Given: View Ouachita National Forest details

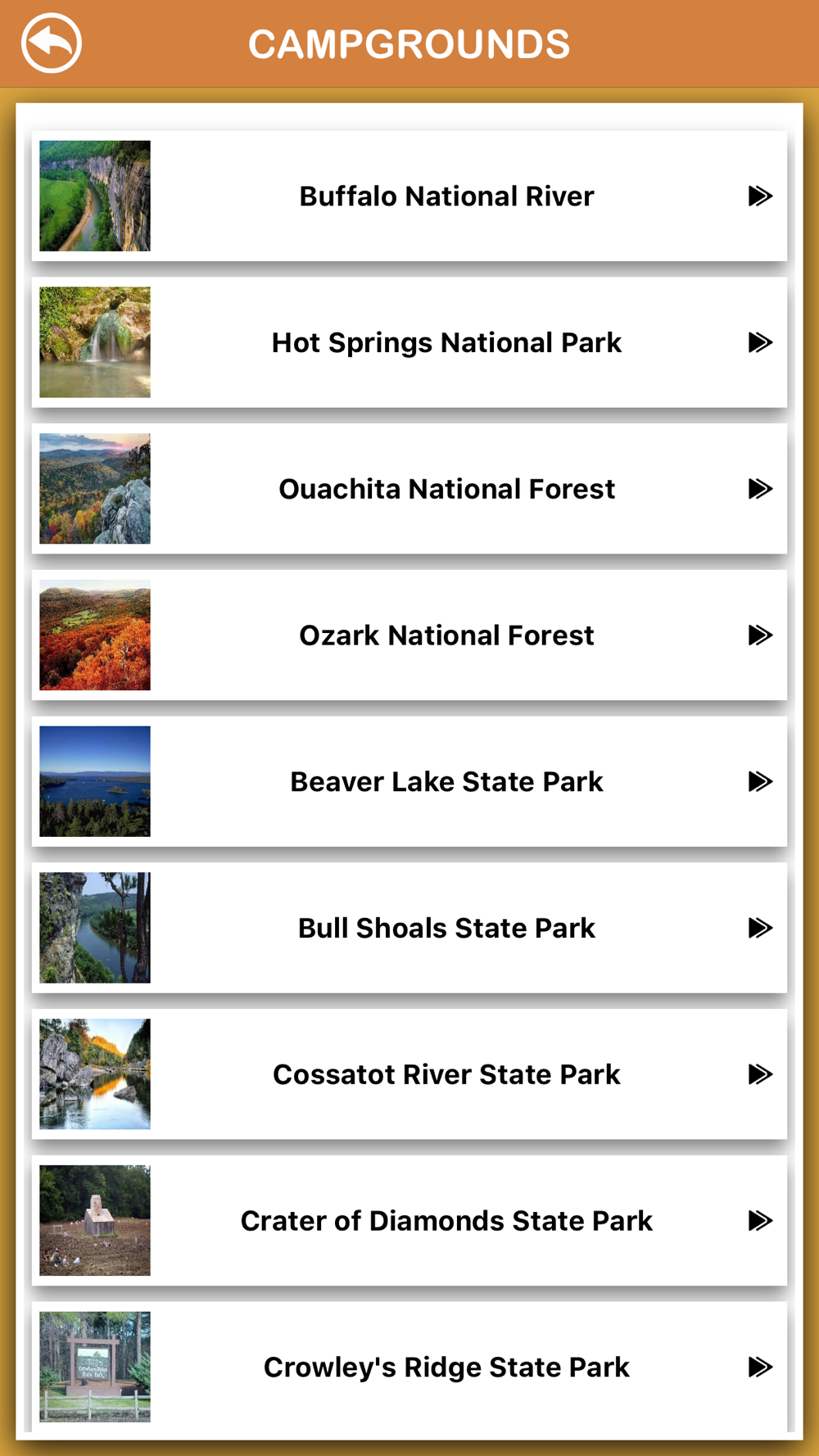Looking at the screenshot, I should [409, 489].
